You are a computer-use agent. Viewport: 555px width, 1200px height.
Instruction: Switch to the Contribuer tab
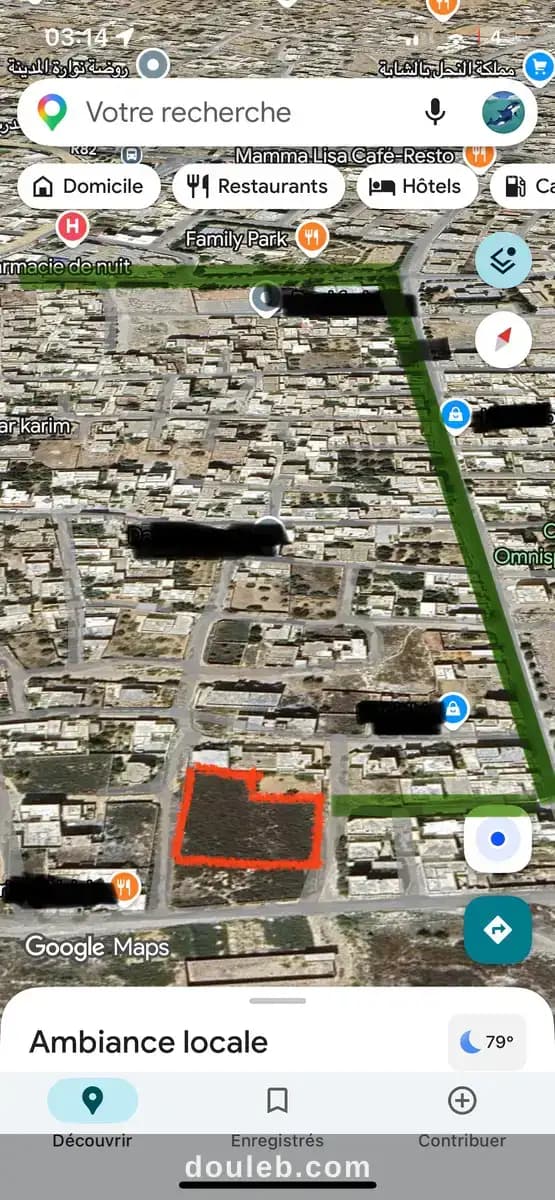[x=462, y=1114]
